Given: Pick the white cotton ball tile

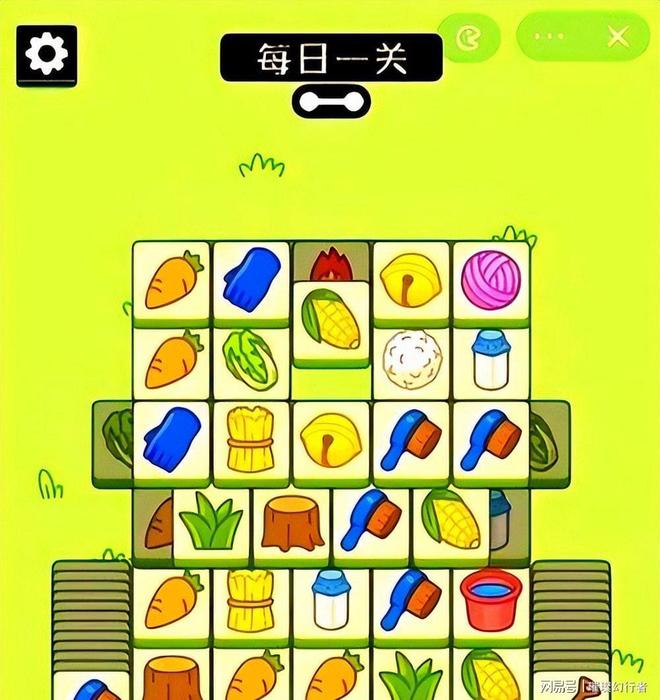Looking at the screenshot, I should 411,358.
